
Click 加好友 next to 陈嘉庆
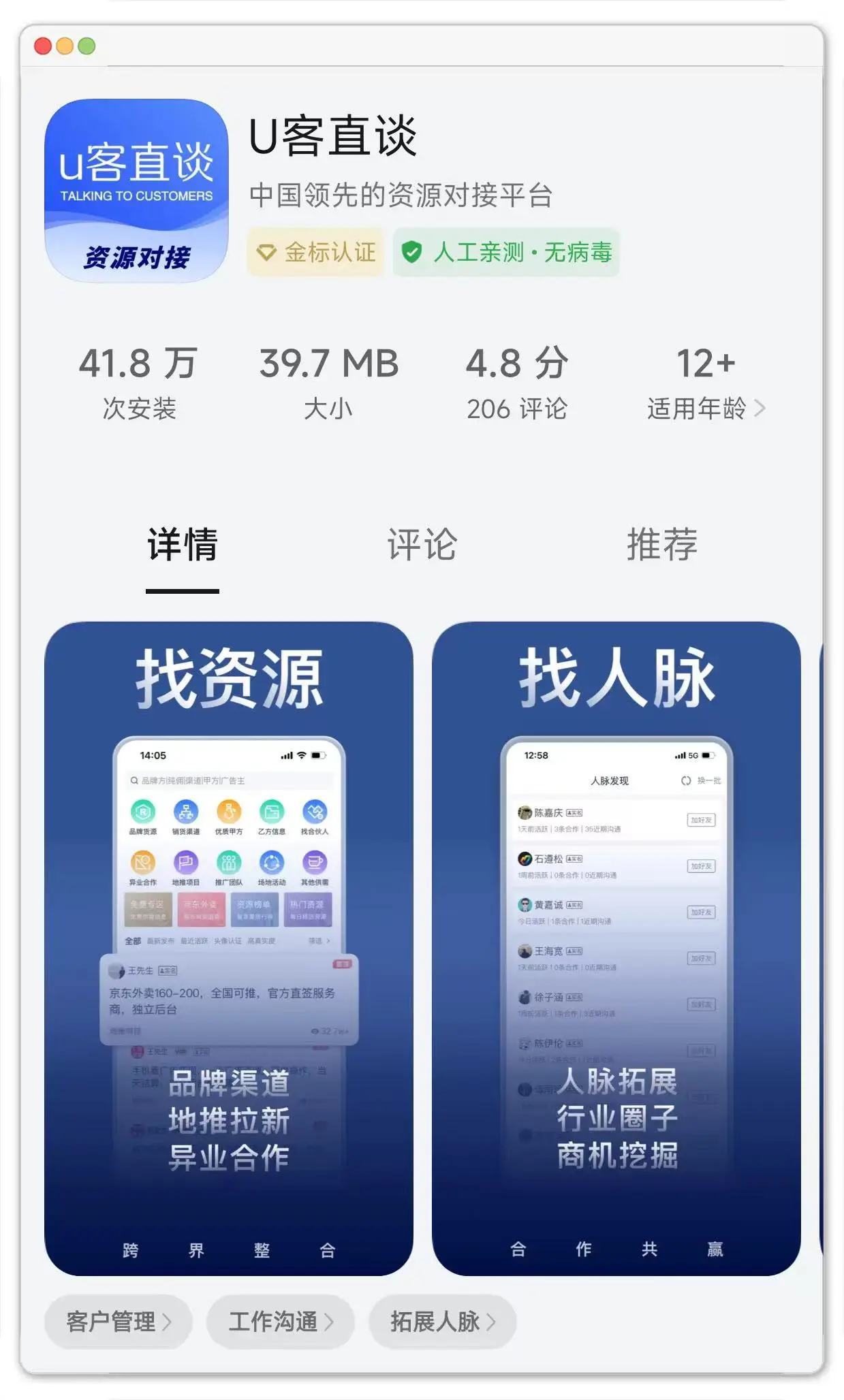[x=702, y=819]
